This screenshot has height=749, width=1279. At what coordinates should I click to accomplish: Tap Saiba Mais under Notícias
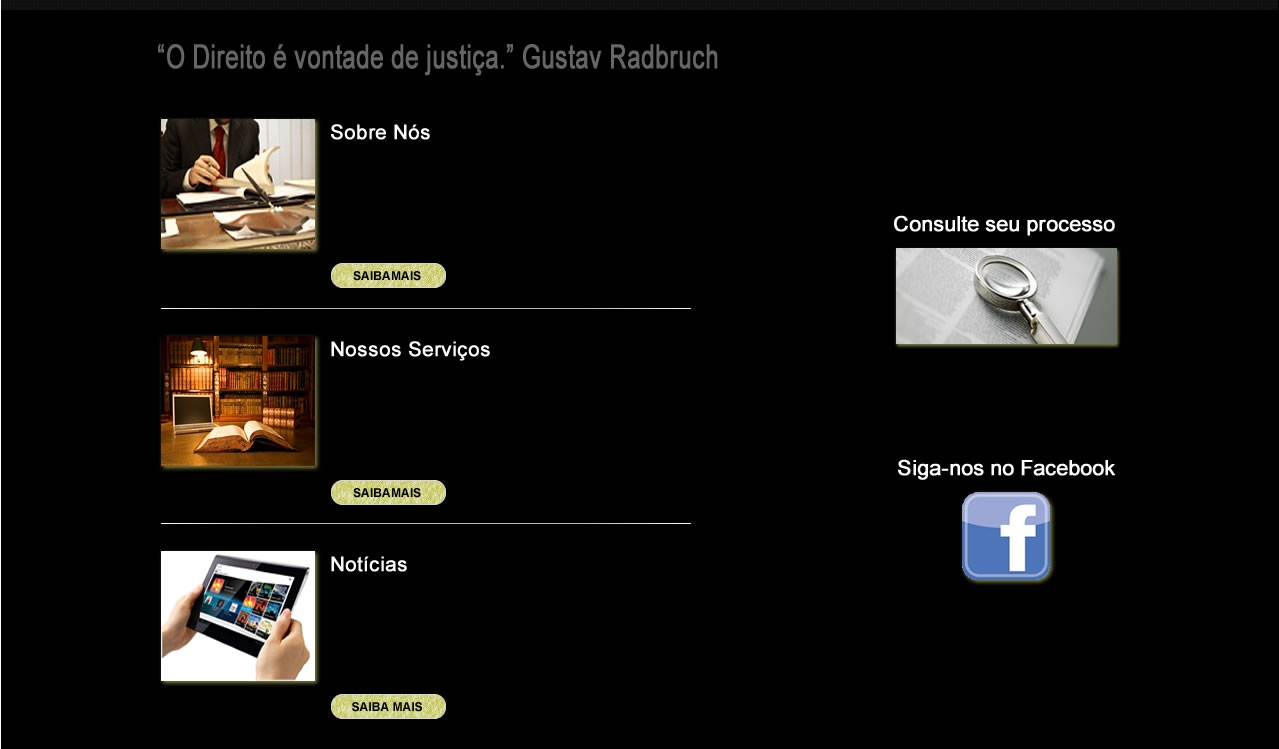pyautogui.click(x=388, y=707)
